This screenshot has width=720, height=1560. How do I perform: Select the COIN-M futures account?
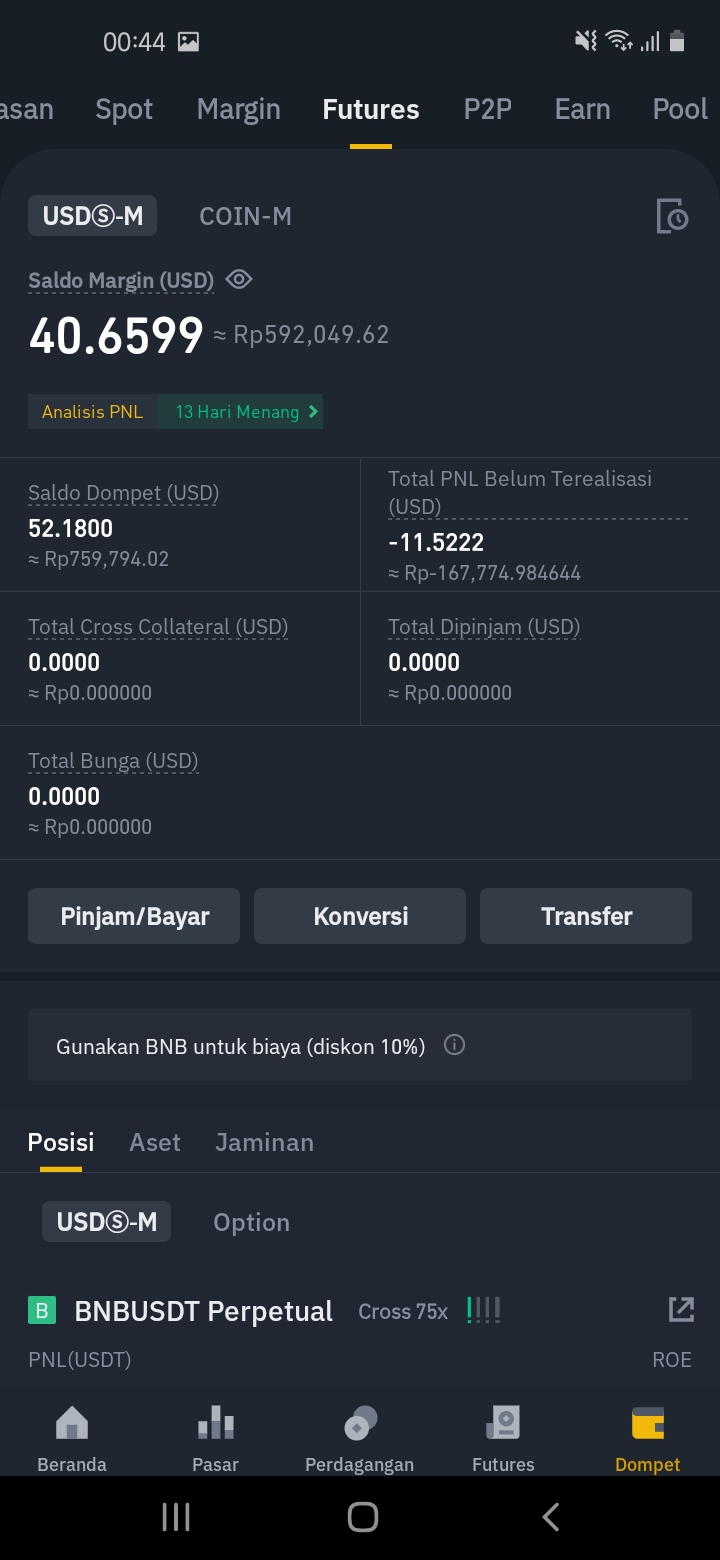click(246, 216)
